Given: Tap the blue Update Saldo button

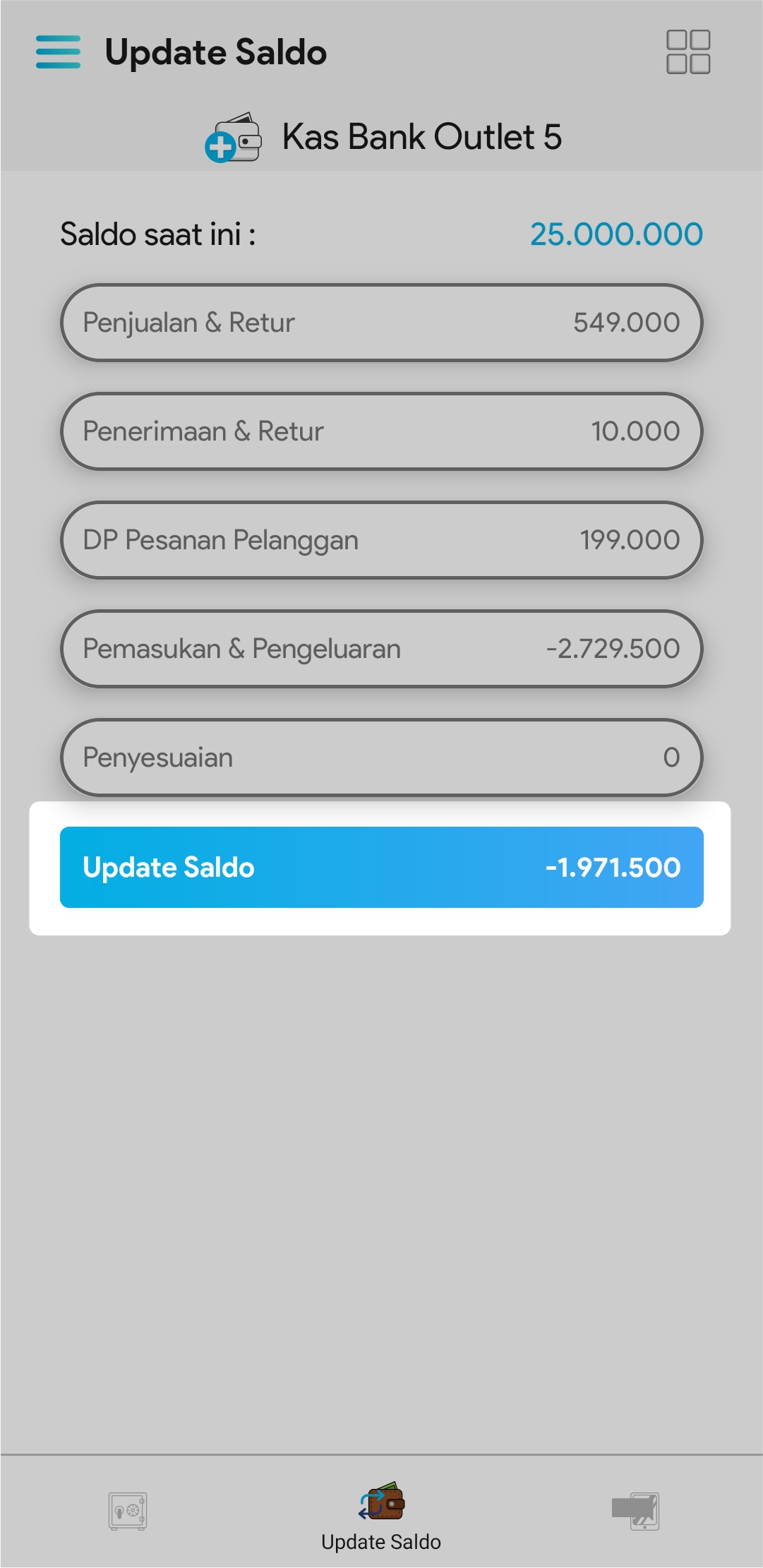Looking at the screenshot, I should click(381, 867).
